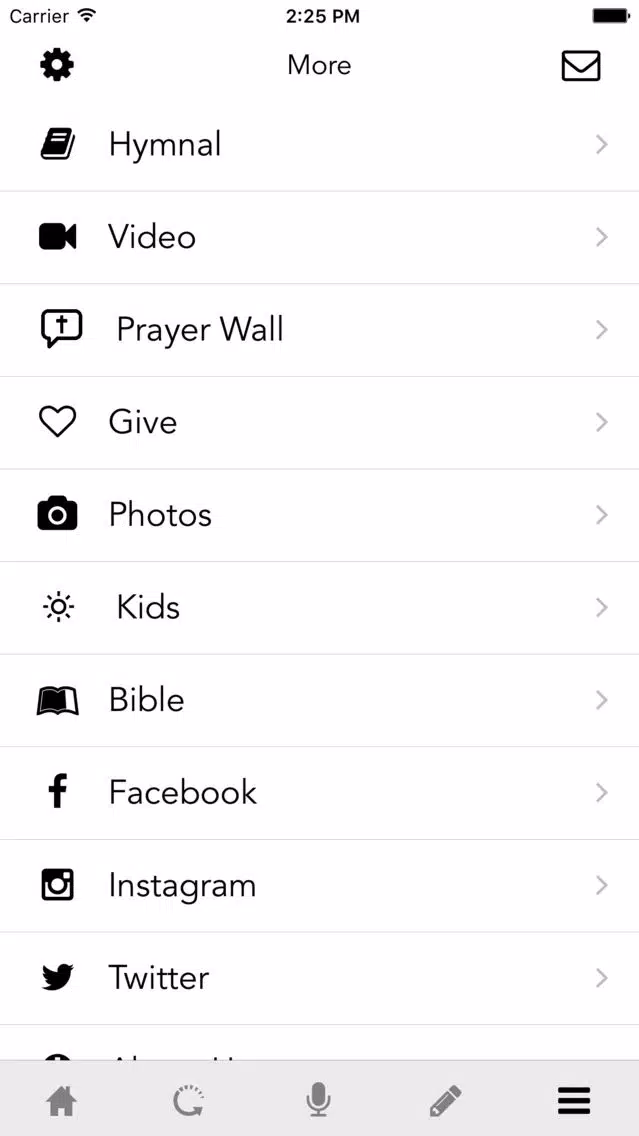Viewport: 639px width, 1136px height.
Task: Switch to the circular arrow tab
Action: (189, 1101)
